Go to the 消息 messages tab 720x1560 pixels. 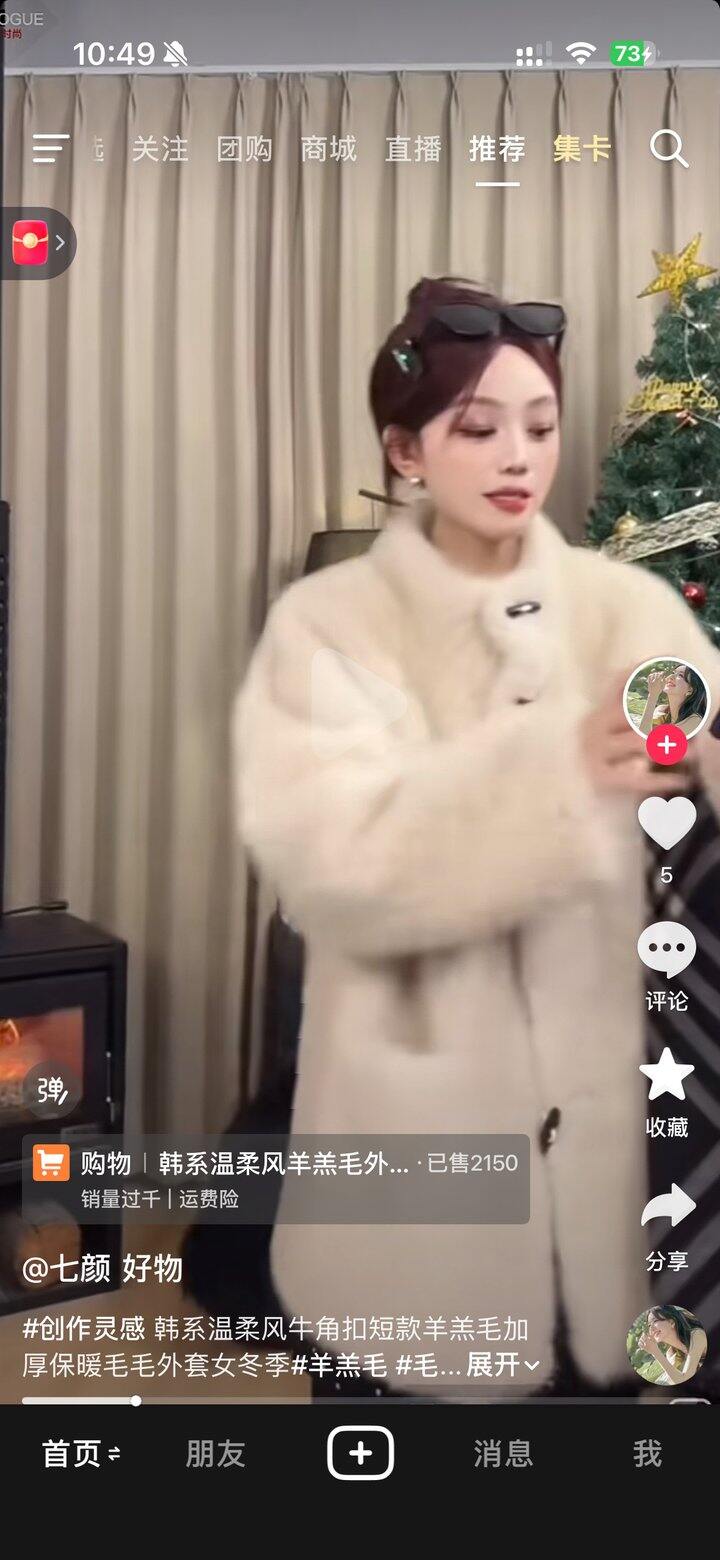click(503, 1454)
